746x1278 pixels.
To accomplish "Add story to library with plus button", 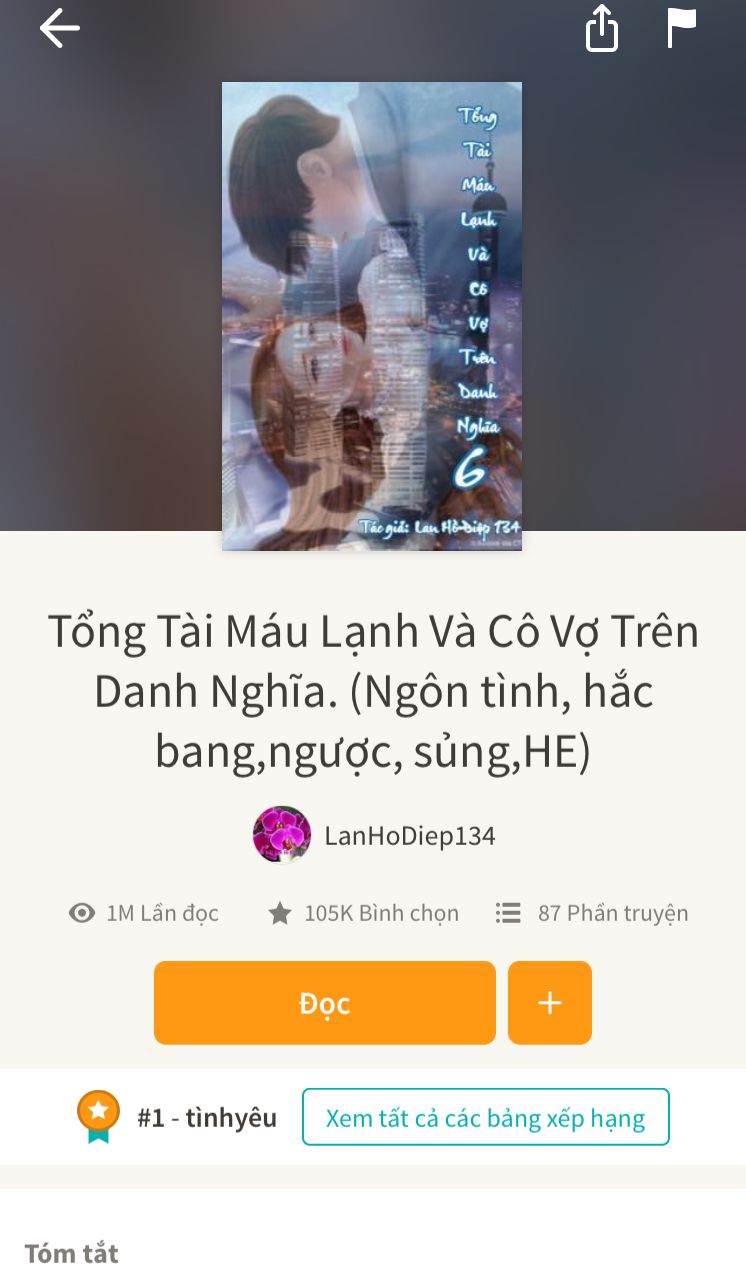I will pos(550,1003).
